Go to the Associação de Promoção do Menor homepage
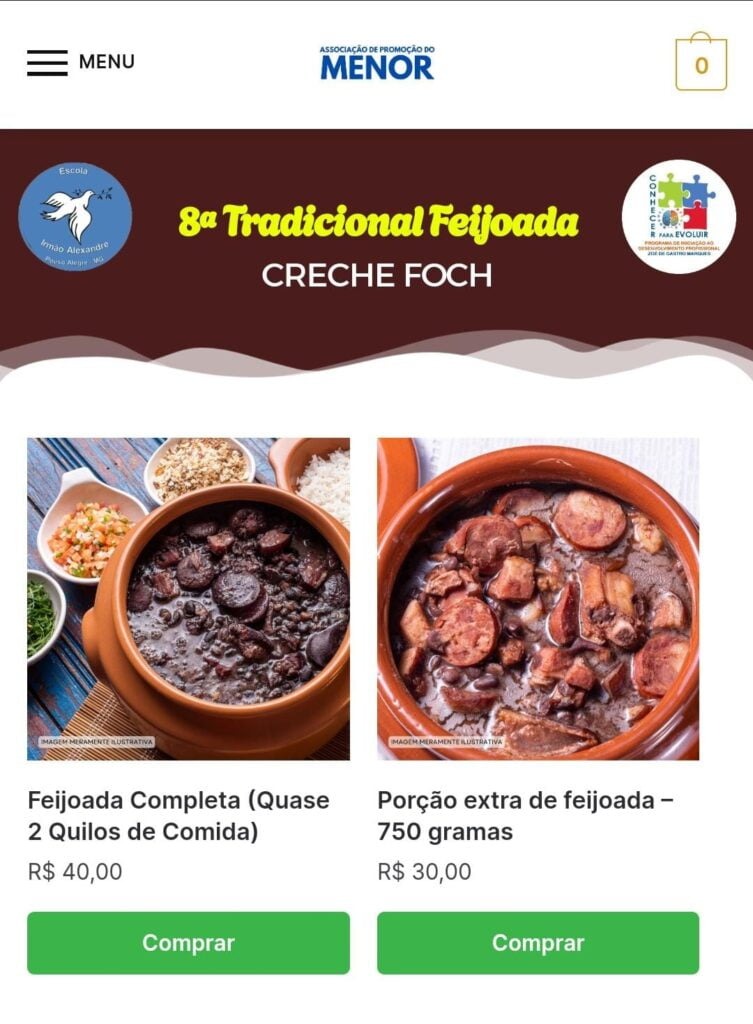This screenshot has height=1024, width=753. click(x=377, y=63)
